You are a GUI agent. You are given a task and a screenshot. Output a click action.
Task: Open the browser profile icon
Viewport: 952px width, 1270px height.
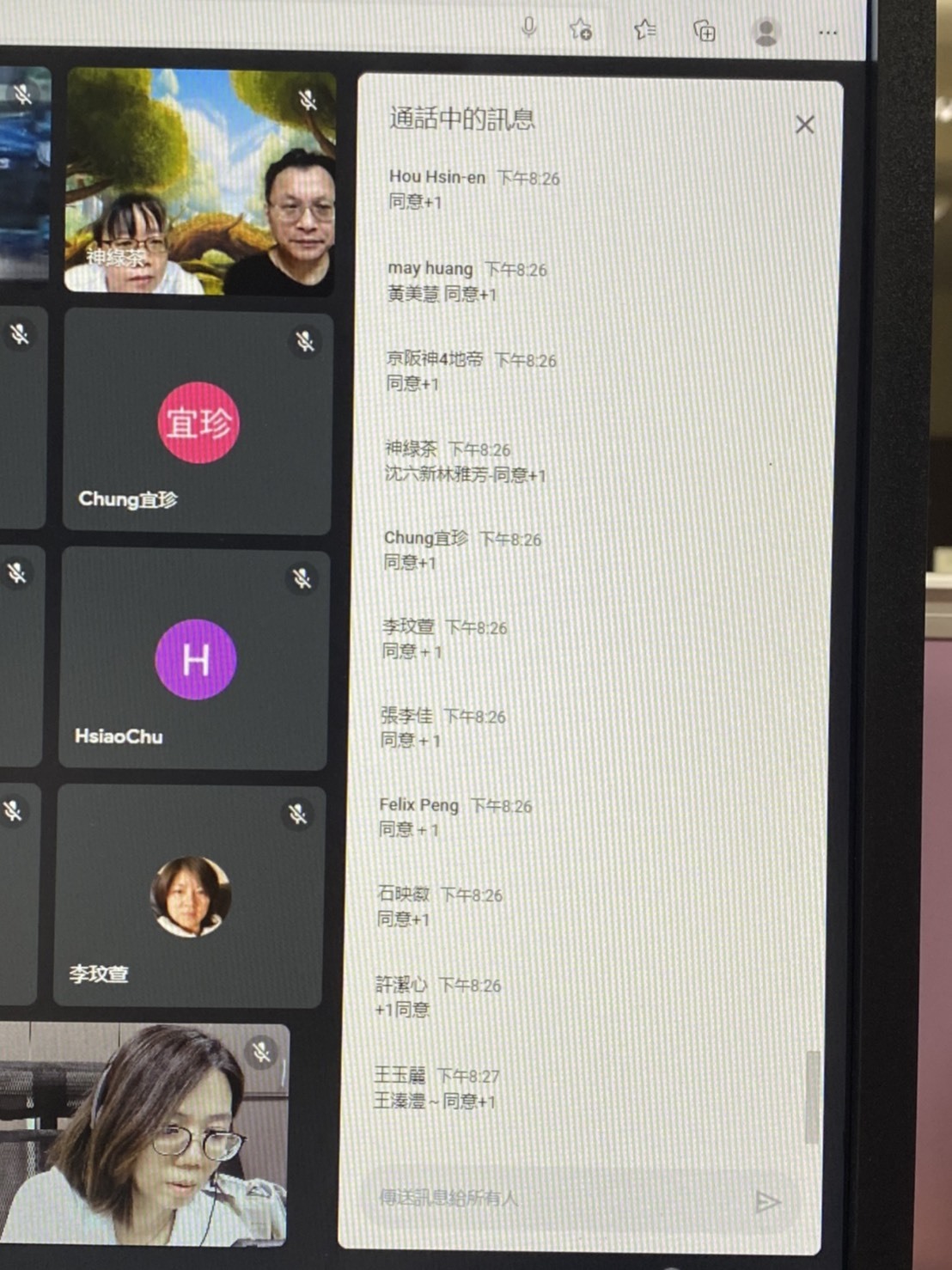[765, 33]
